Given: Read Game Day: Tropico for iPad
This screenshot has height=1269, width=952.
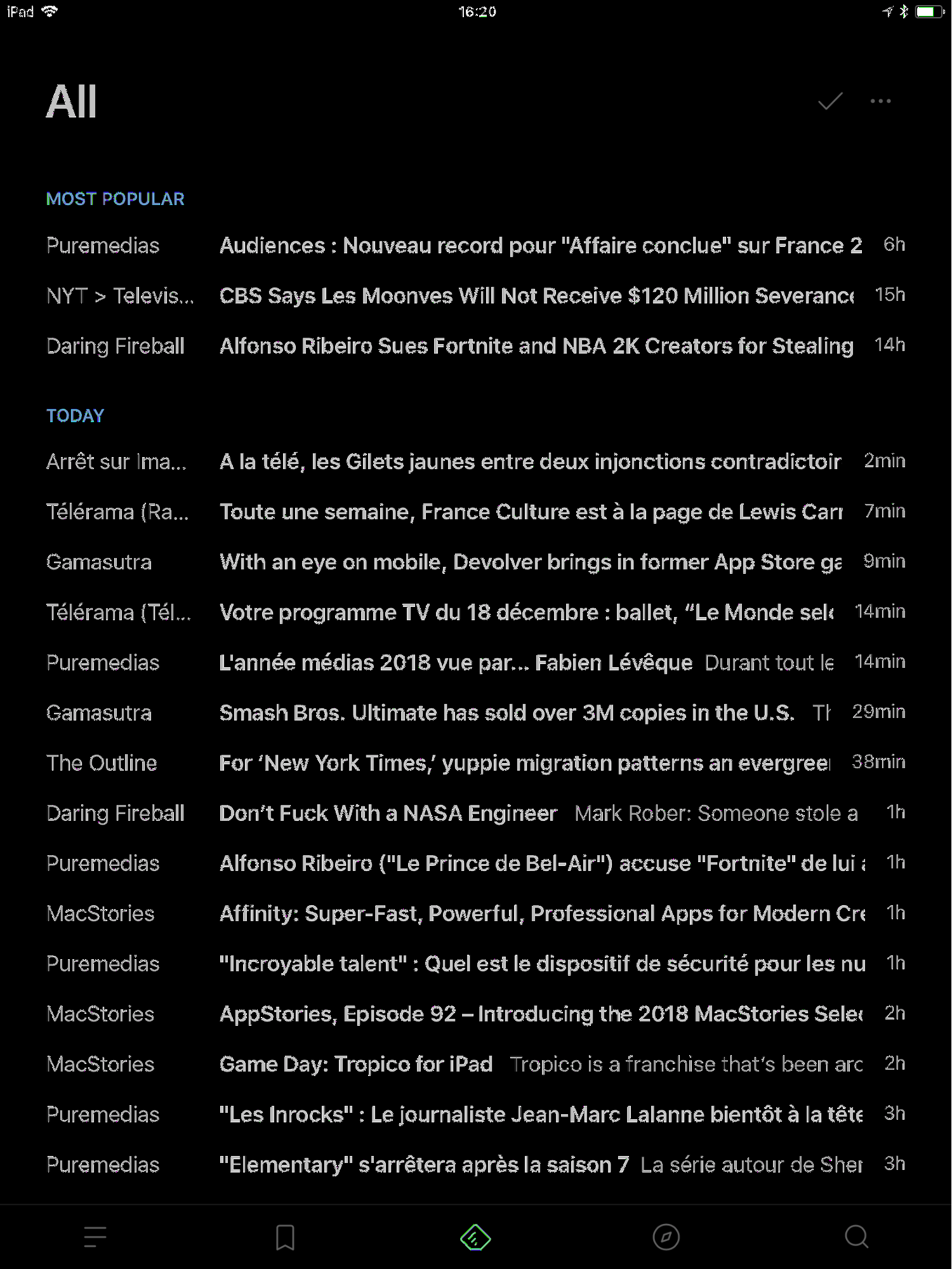Looking at the screenshot, I should click(x=355, y=1064).
